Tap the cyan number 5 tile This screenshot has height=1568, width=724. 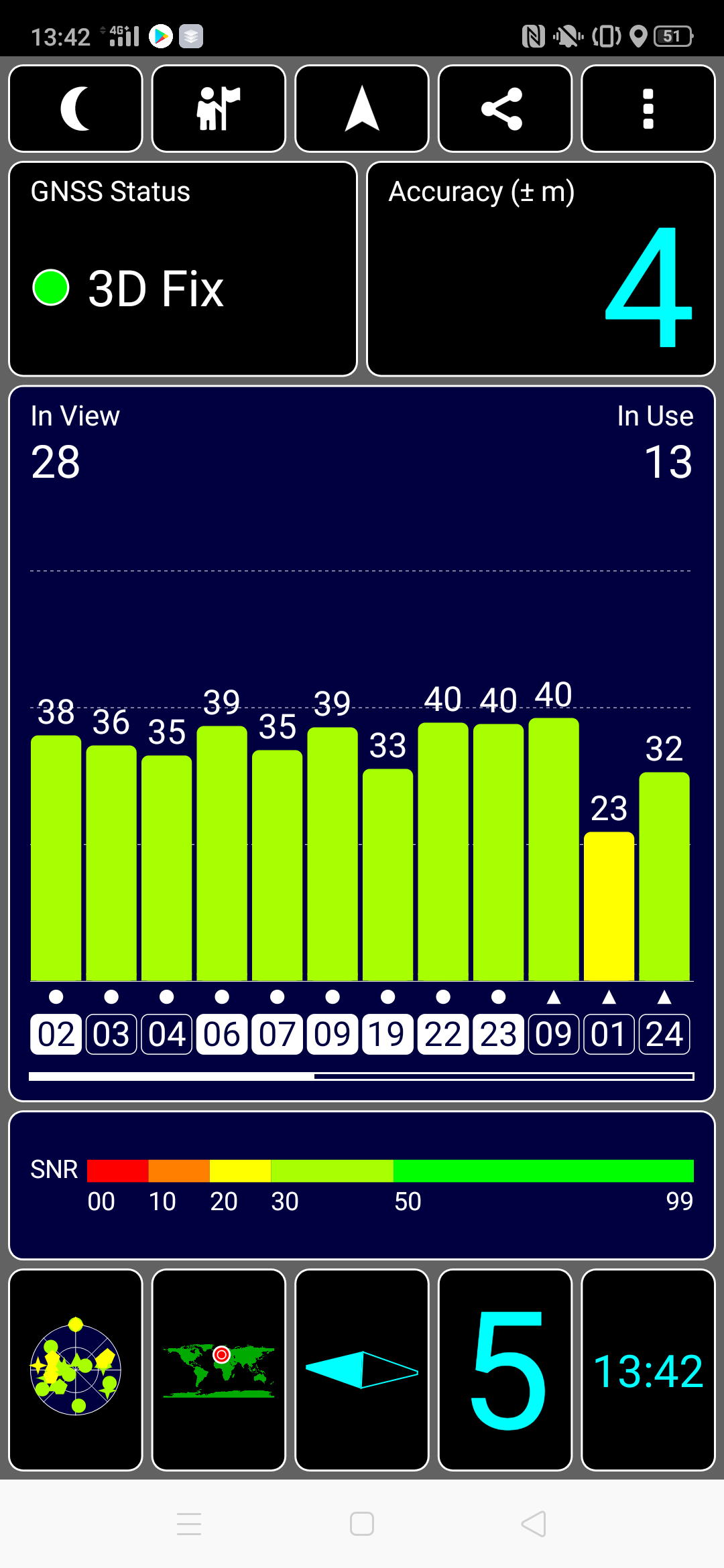pyautogui.click(x=505, y=1370)
